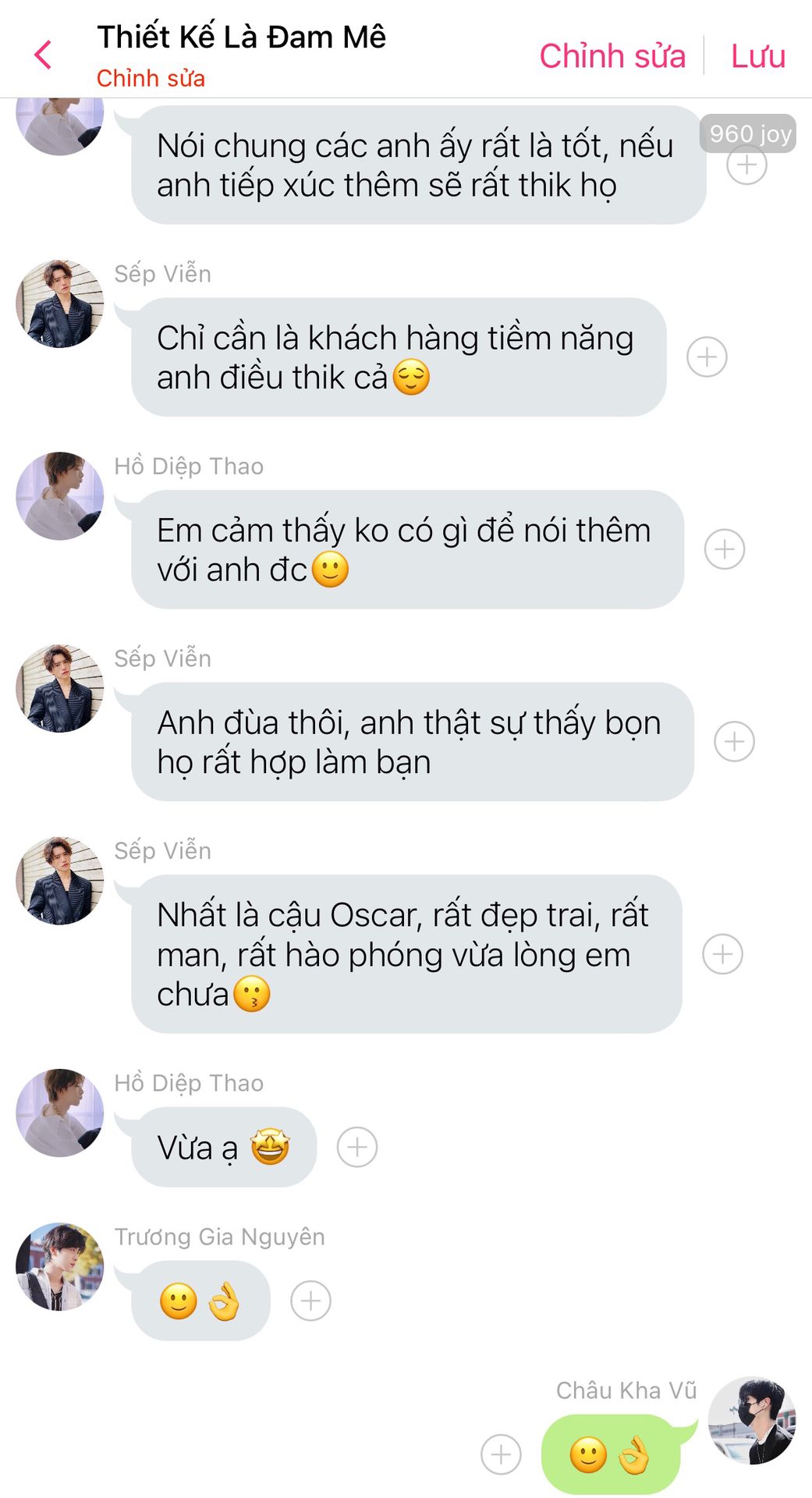The image size is (812, 1498).
Task: Open Hồ Diệp Thao's avatar beside "Vừa ạ"
Action: (60, 1113)
